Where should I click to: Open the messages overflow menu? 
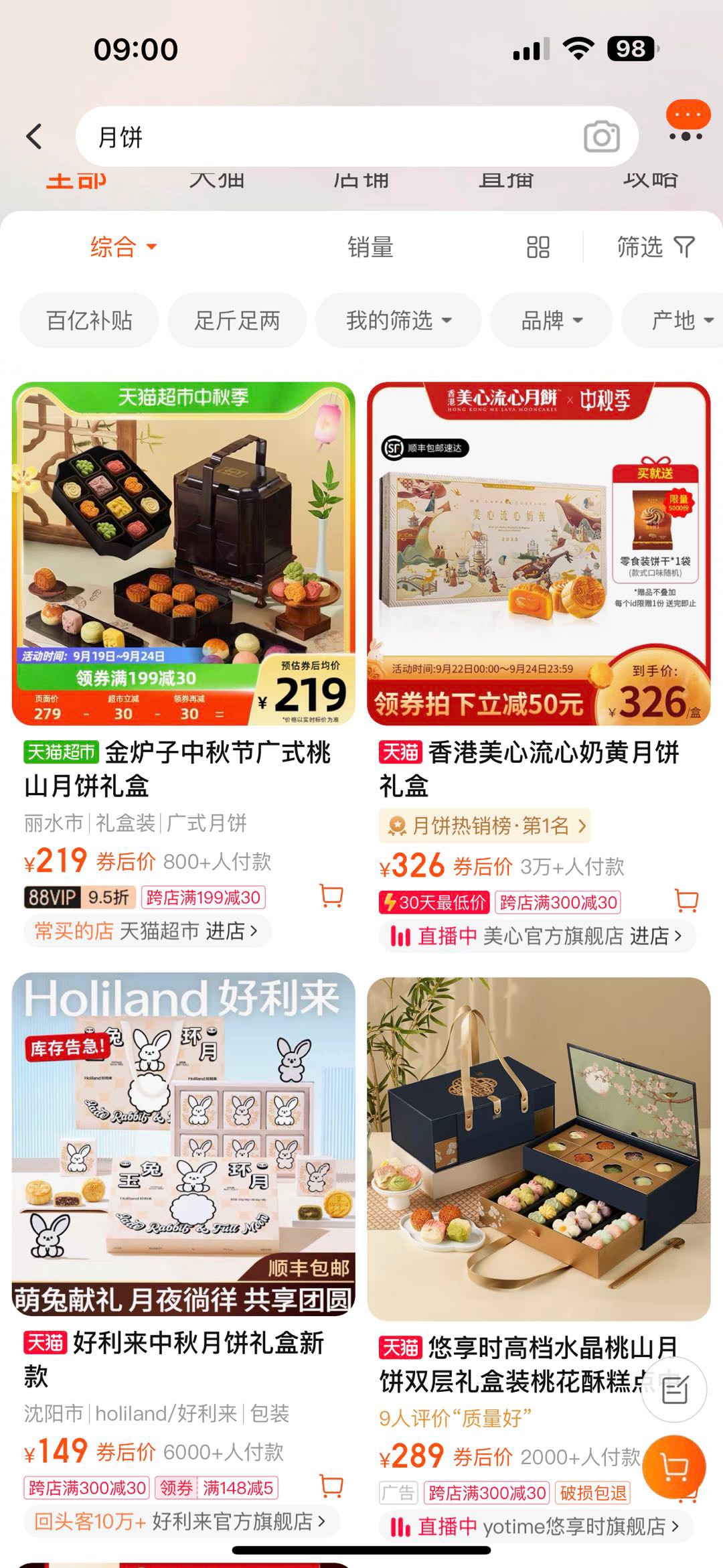(x=687, y=123)
